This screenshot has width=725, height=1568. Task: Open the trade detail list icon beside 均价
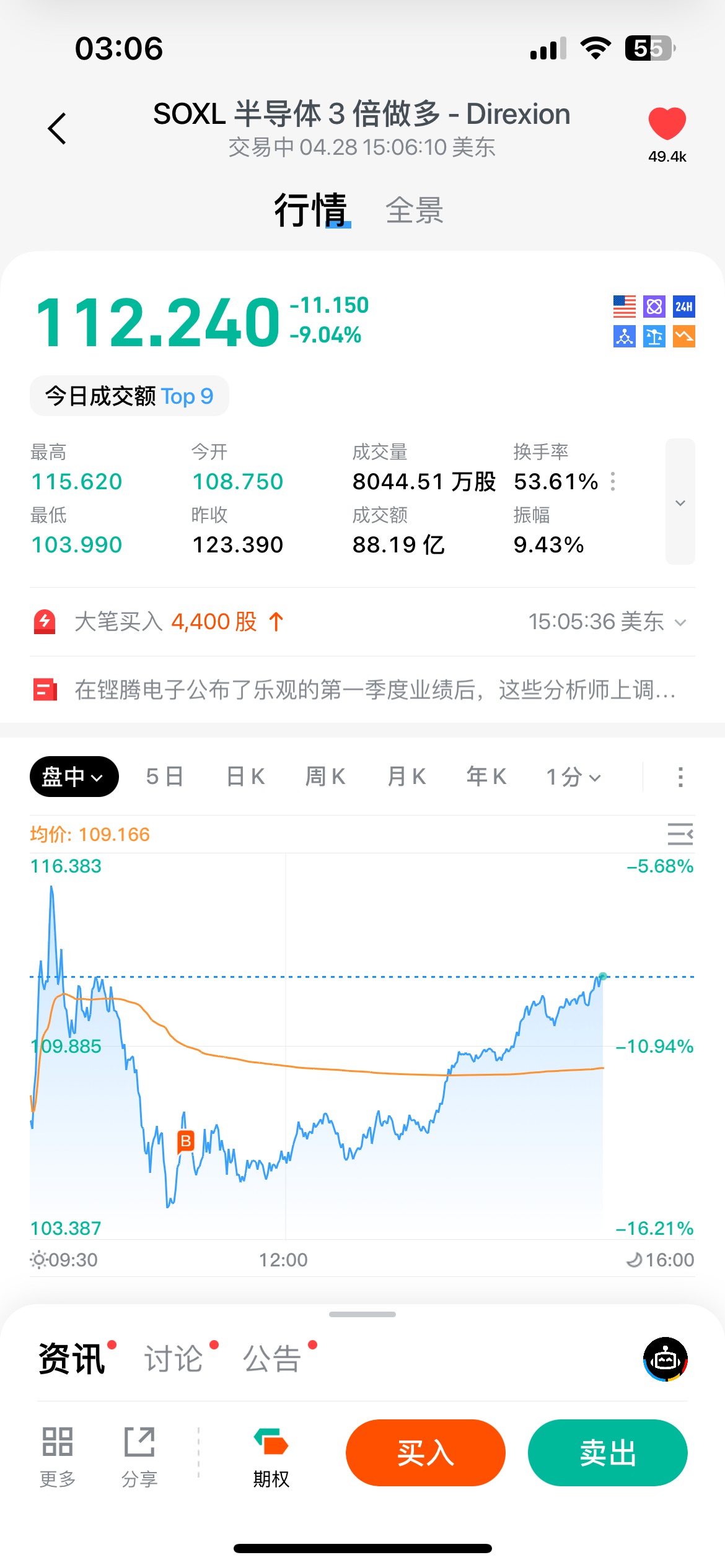(680, 834)
